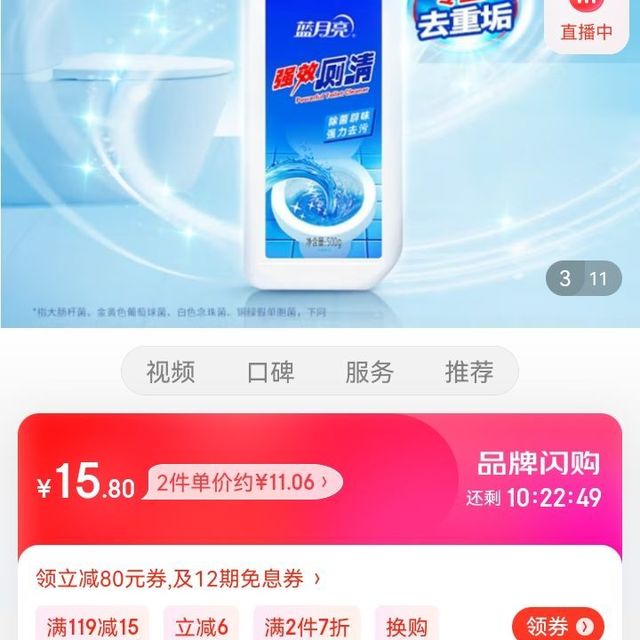The width and height of the screenshot is (640, 640).
Task: View the 2件单价约¥11.06 deal details
Action: 244,483
